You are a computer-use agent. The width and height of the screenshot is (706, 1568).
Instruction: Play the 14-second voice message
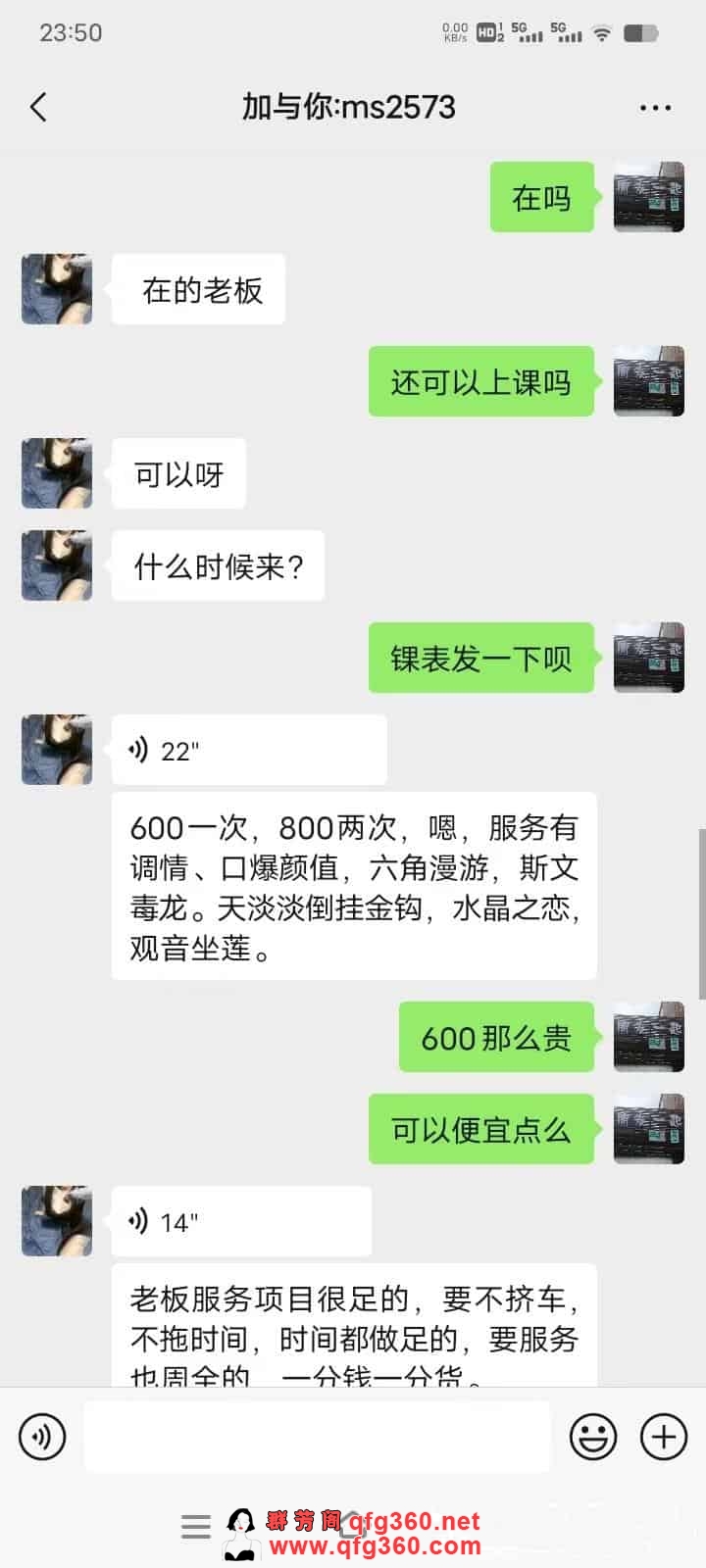241,1222
